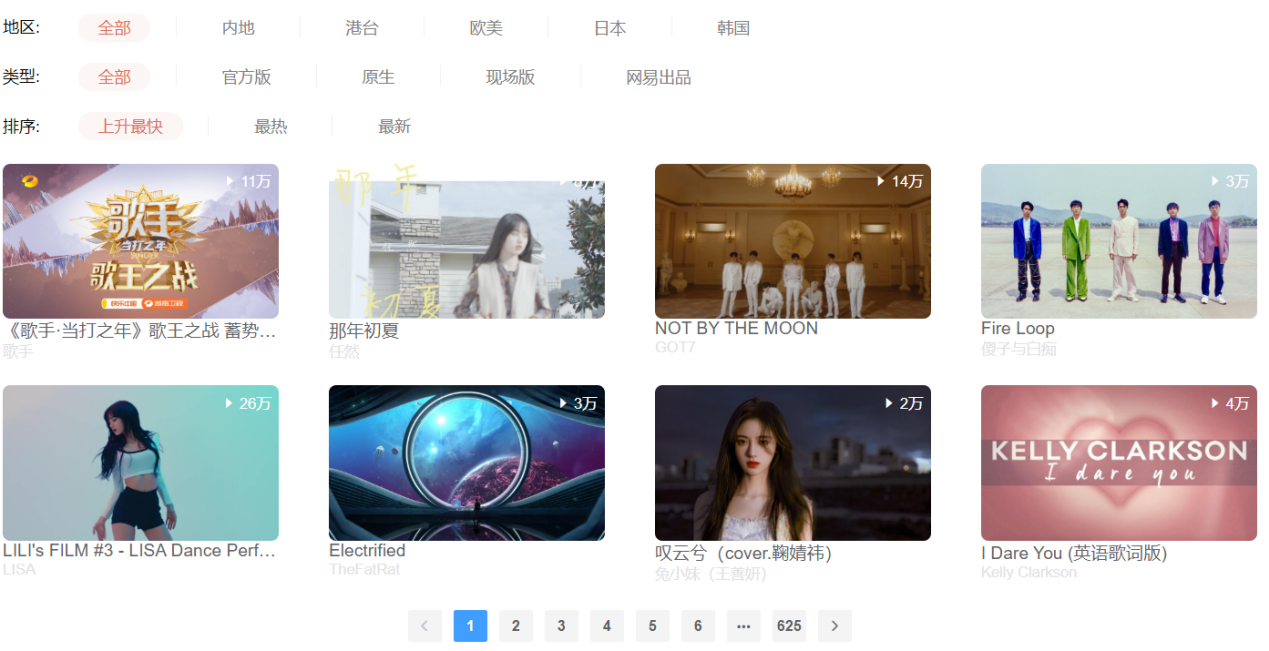Choose 欧美 under region
1269x651 pixels.
point(486,28)
